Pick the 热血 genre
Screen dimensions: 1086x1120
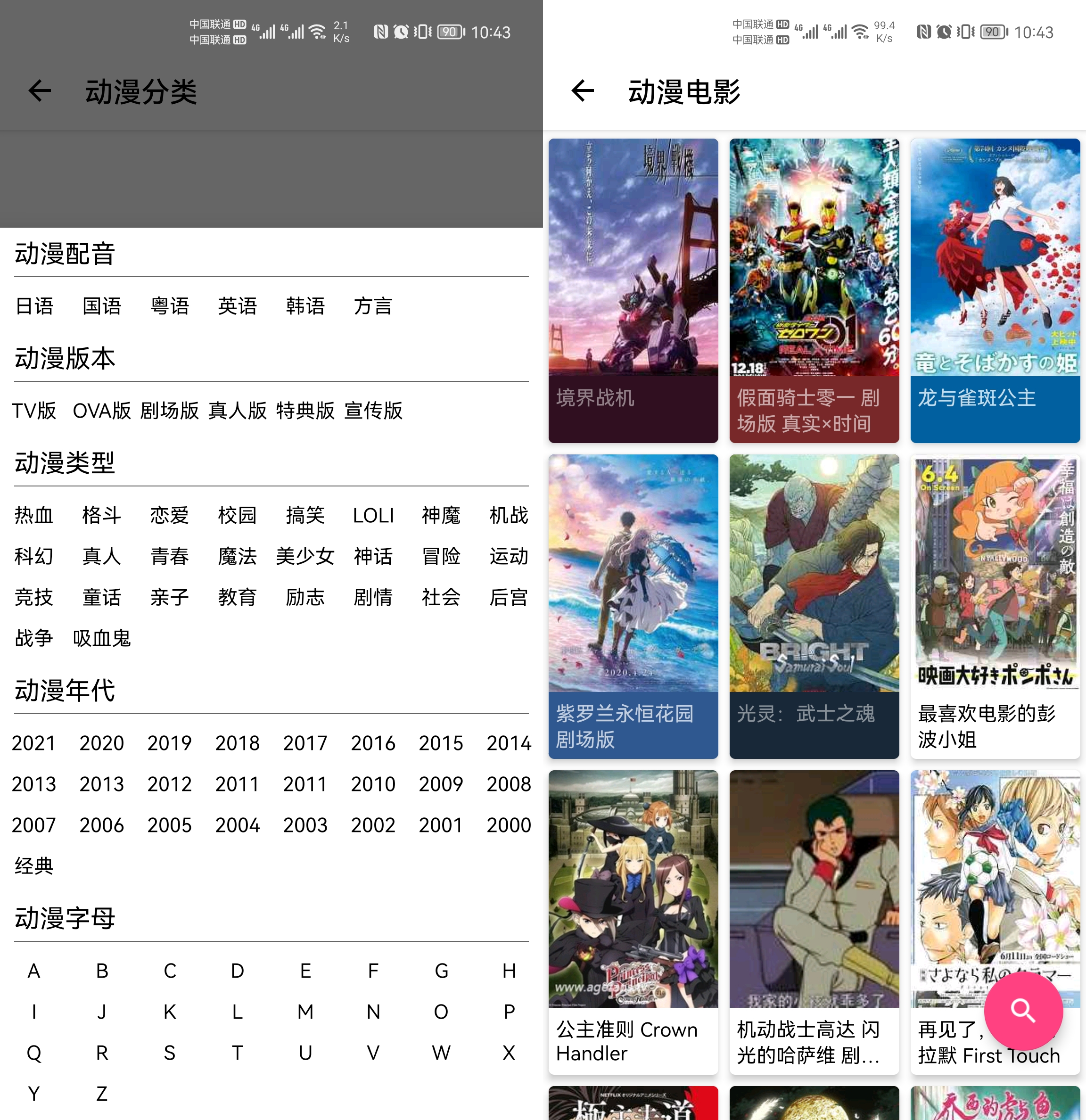[34, 515]
